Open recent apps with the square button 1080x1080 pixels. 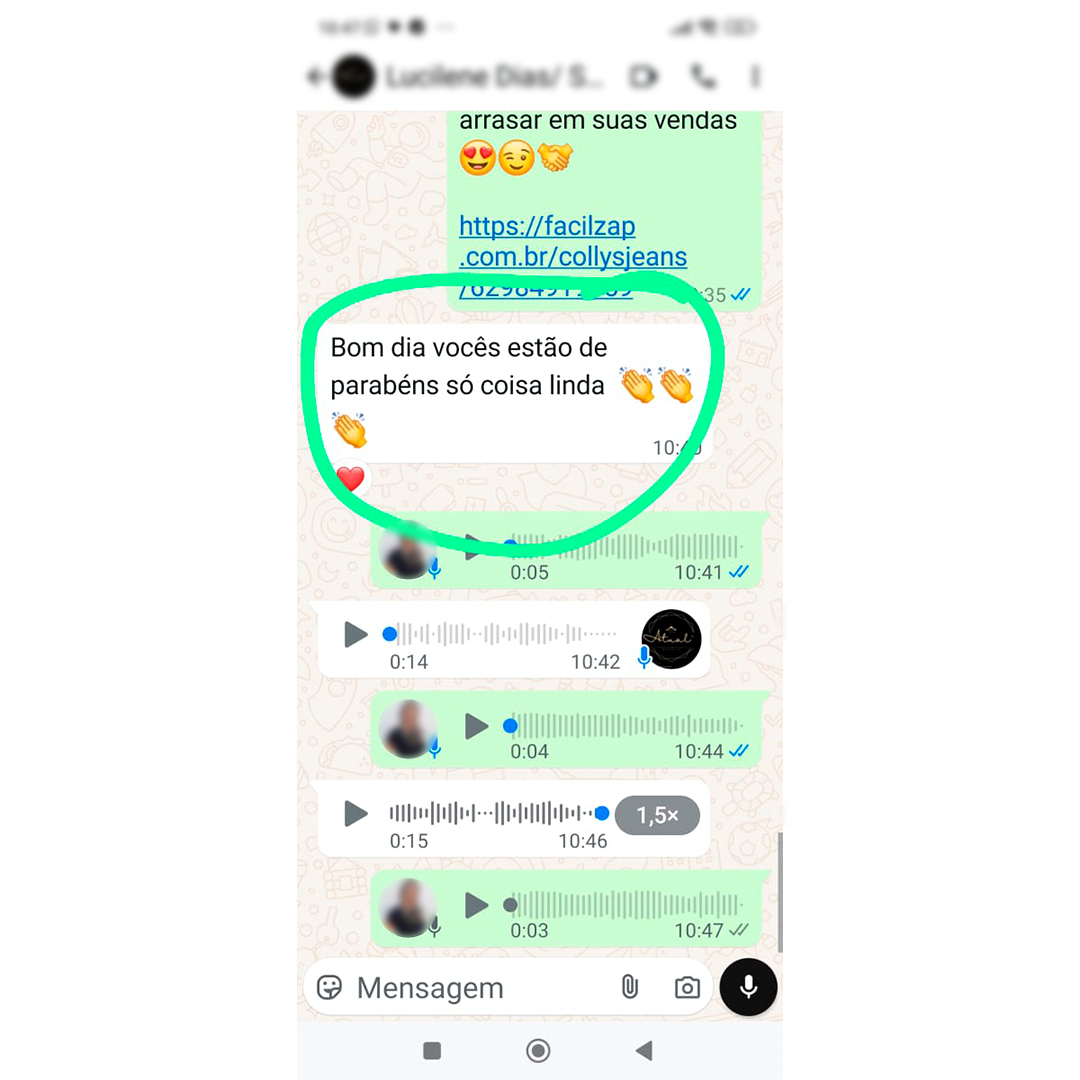click(432, 1050)
